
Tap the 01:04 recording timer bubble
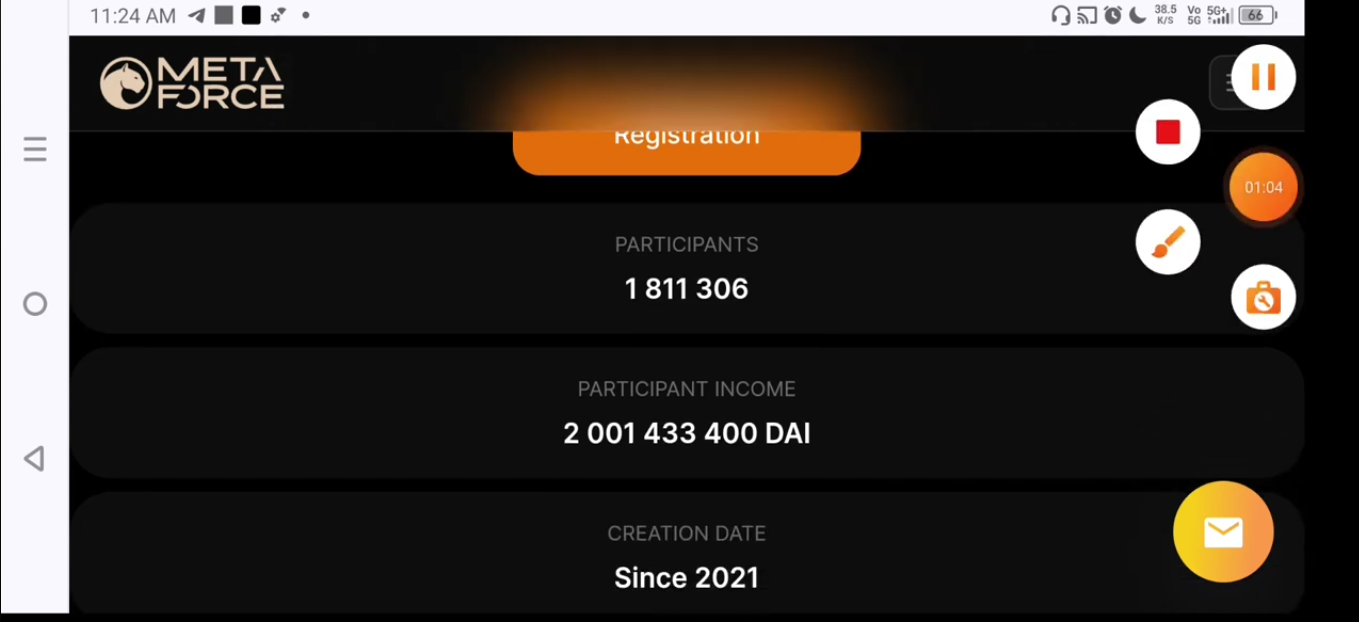click(1263, 187)
